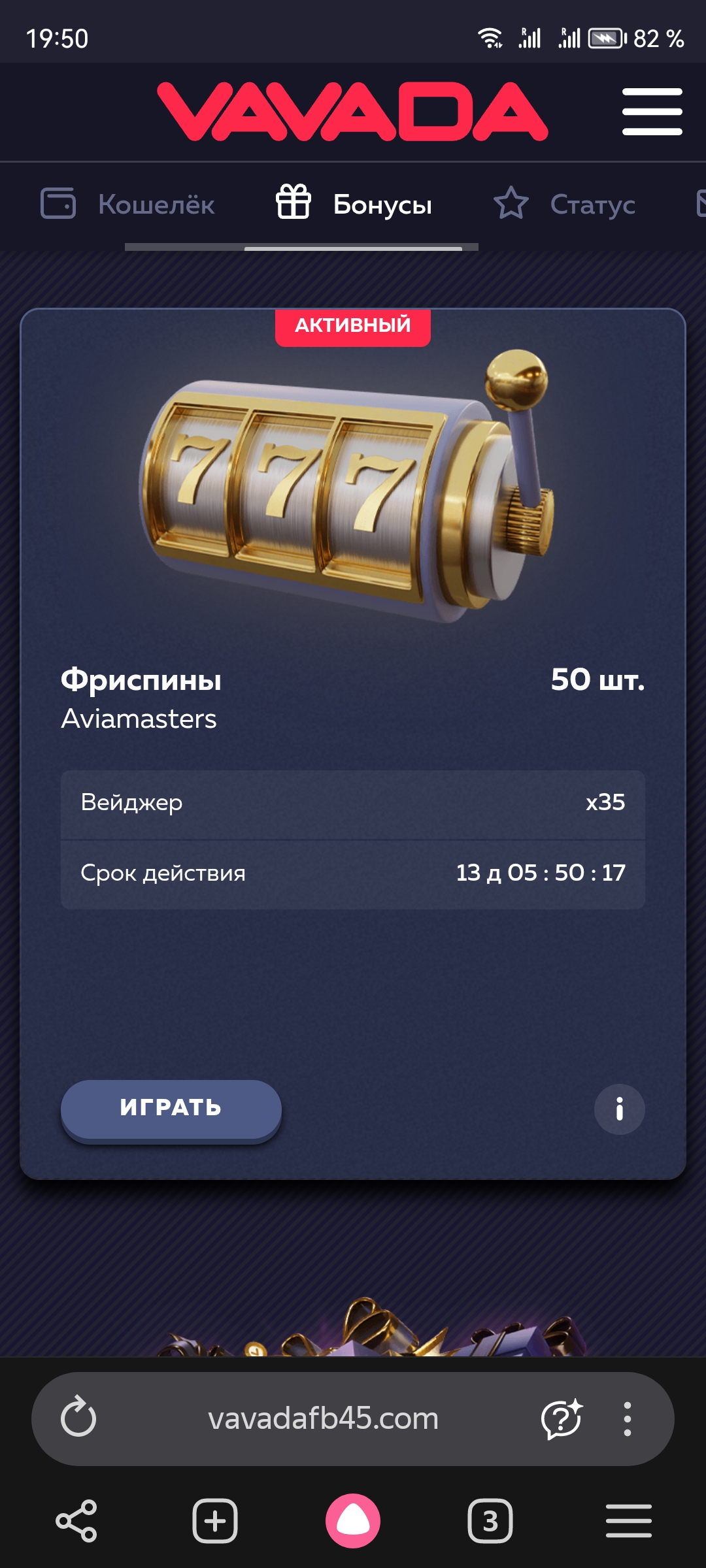
Task: Reload the page with the refresh icon
Action: pyautogui.click(x=78, y=1418)
